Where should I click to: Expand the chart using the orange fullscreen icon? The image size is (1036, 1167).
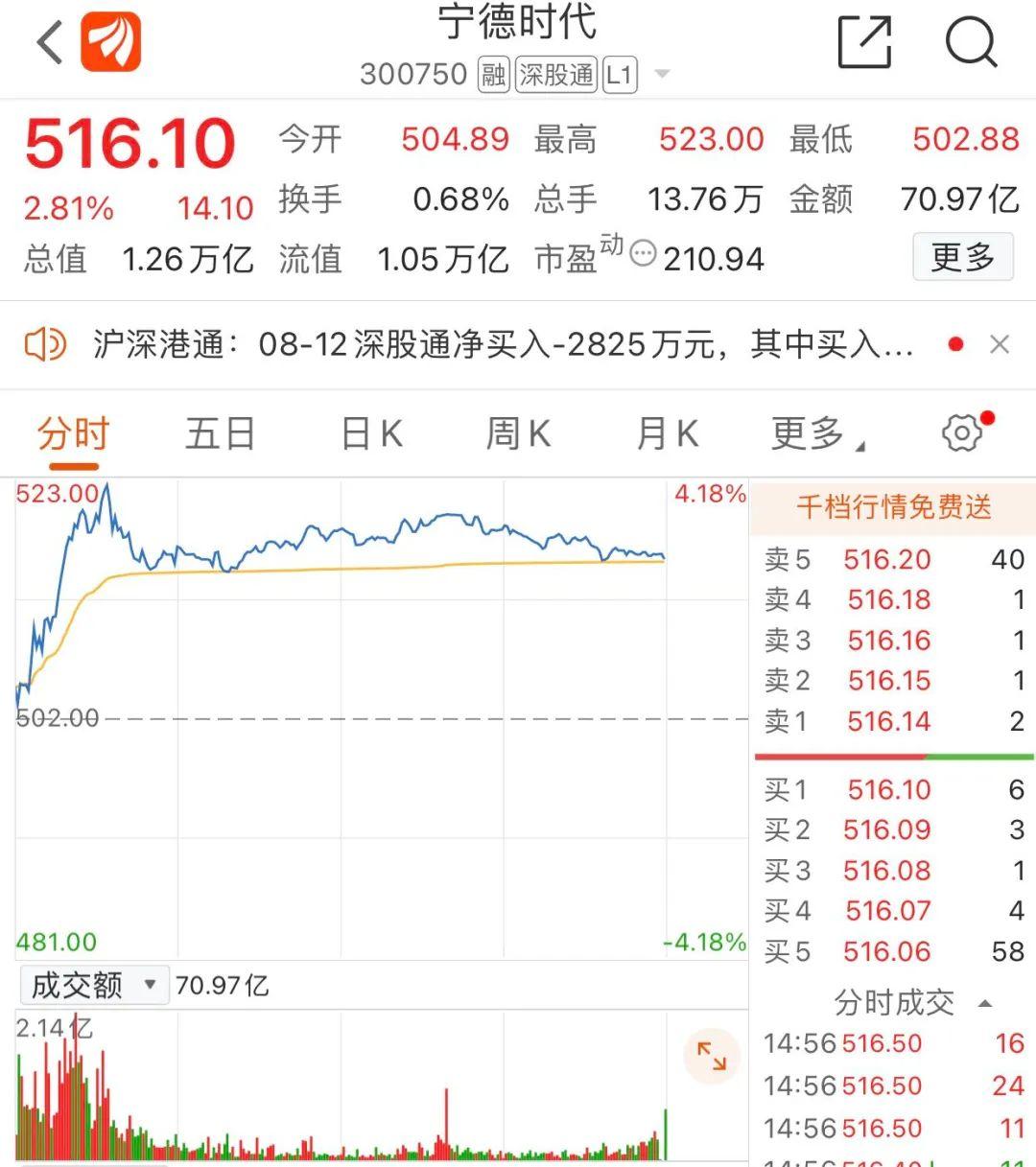pos(711,1056)
